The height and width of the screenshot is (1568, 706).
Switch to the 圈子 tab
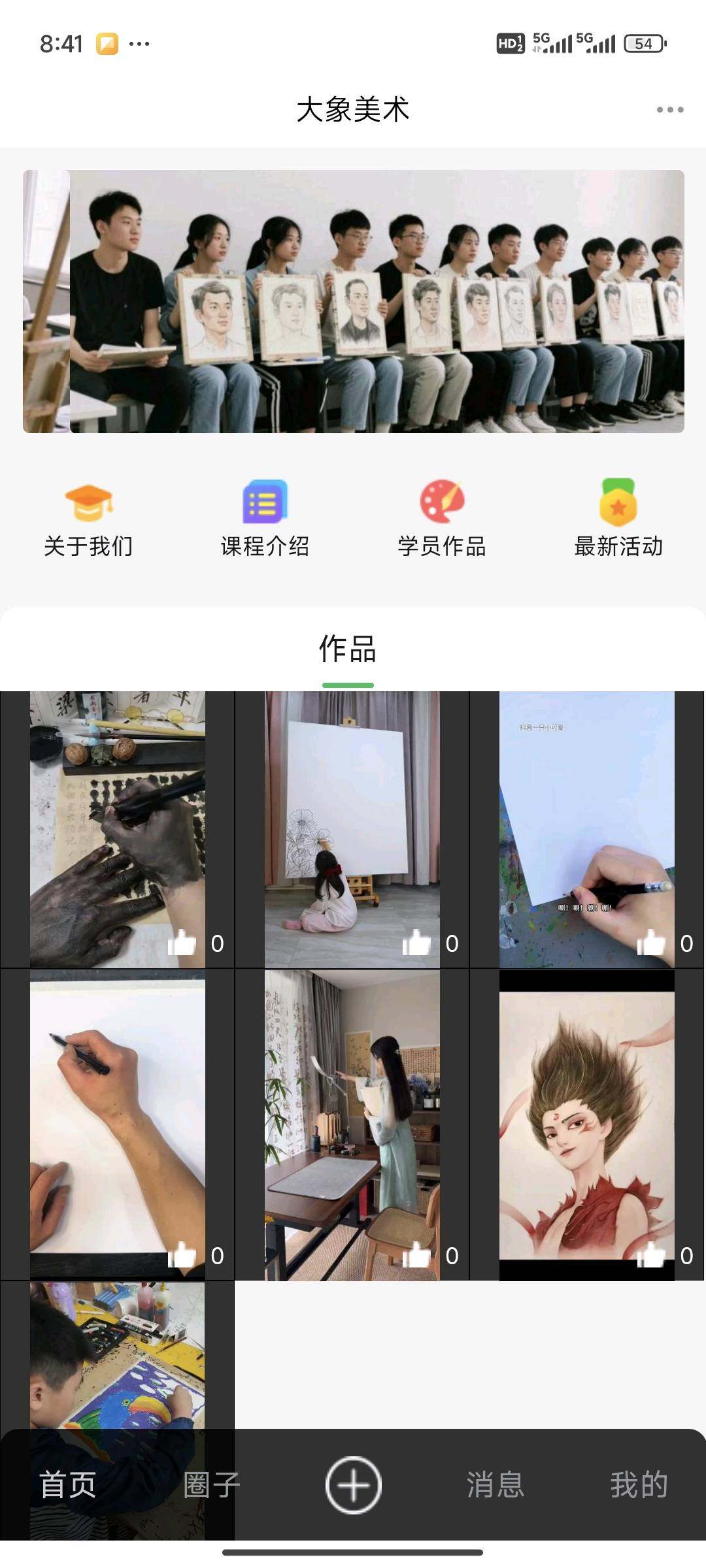click(211, 1485)
